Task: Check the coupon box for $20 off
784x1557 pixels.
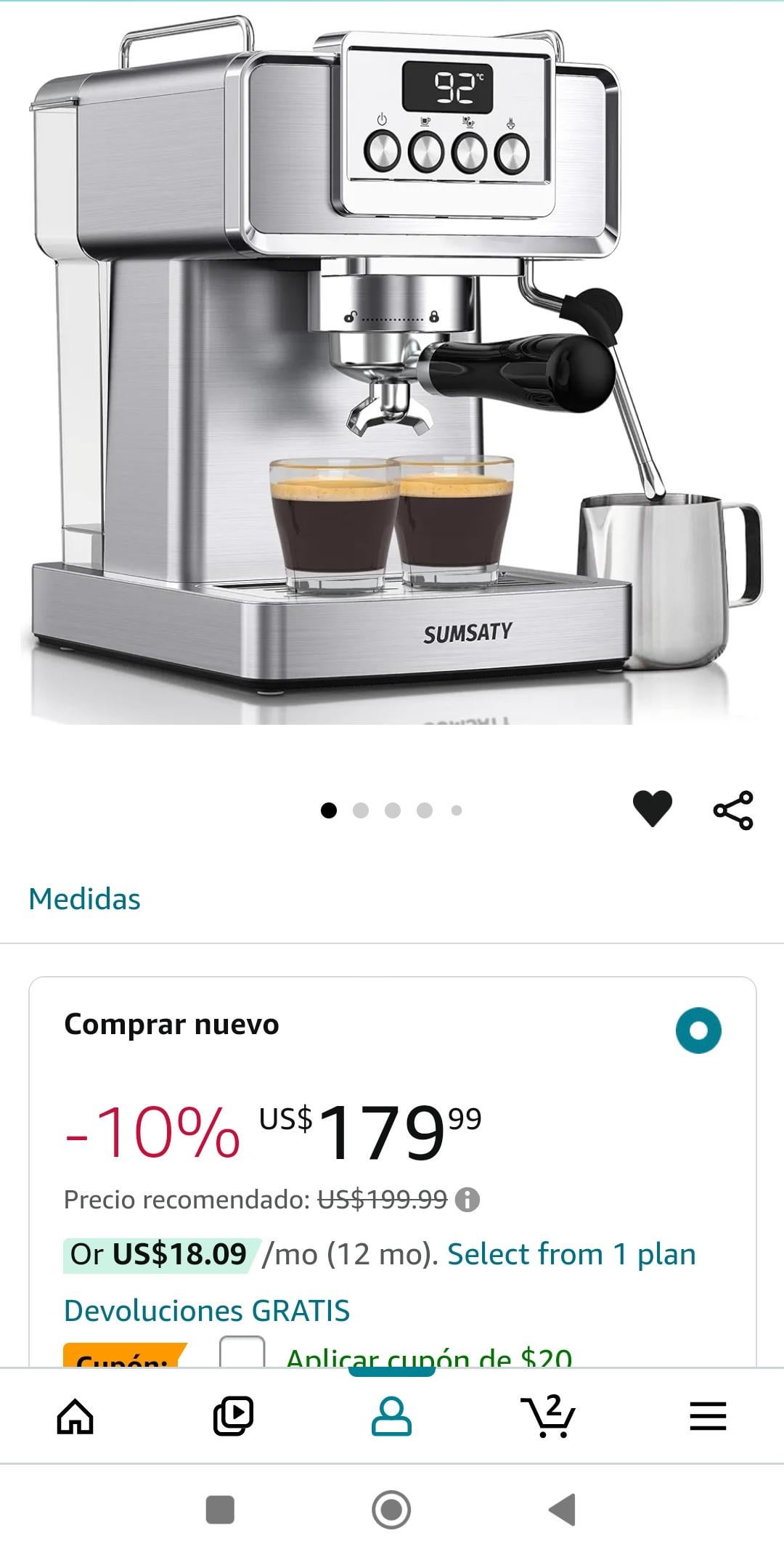Action: coord(242,1352)
